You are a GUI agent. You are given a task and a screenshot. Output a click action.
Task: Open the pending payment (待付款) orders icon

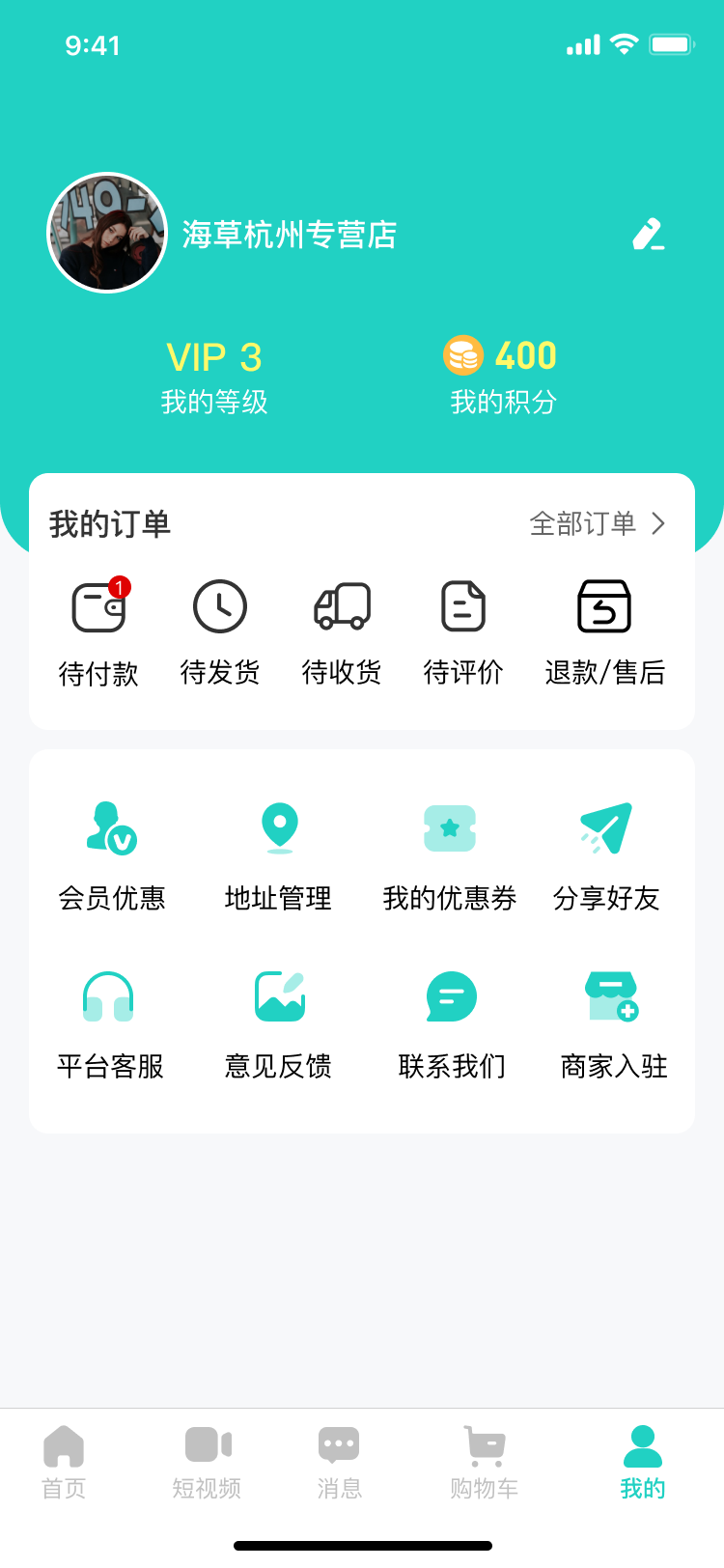[98, 606]
